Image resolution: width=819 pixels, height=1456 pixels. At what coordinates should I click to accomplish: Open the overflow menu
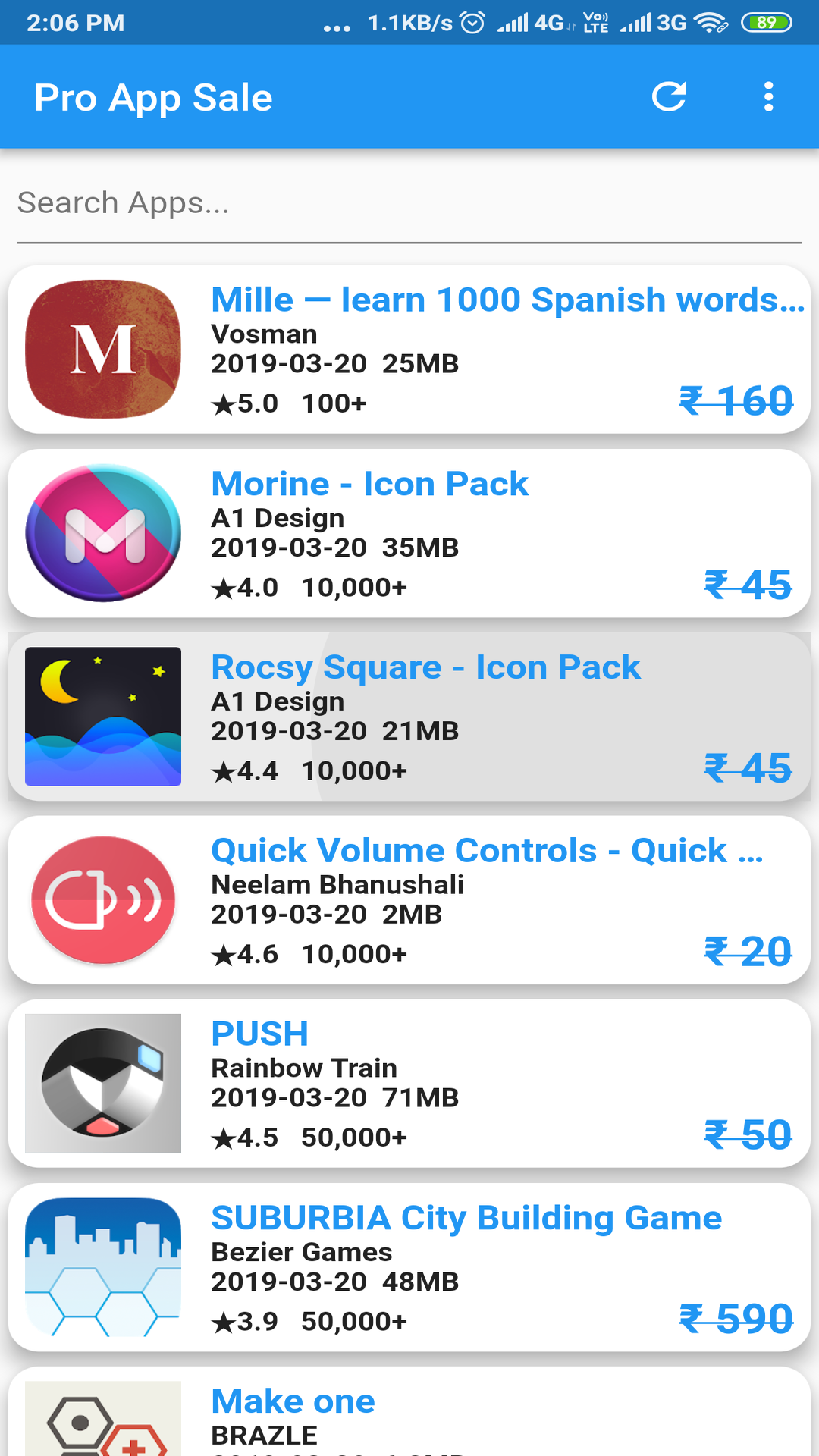[x=768, y=96]
